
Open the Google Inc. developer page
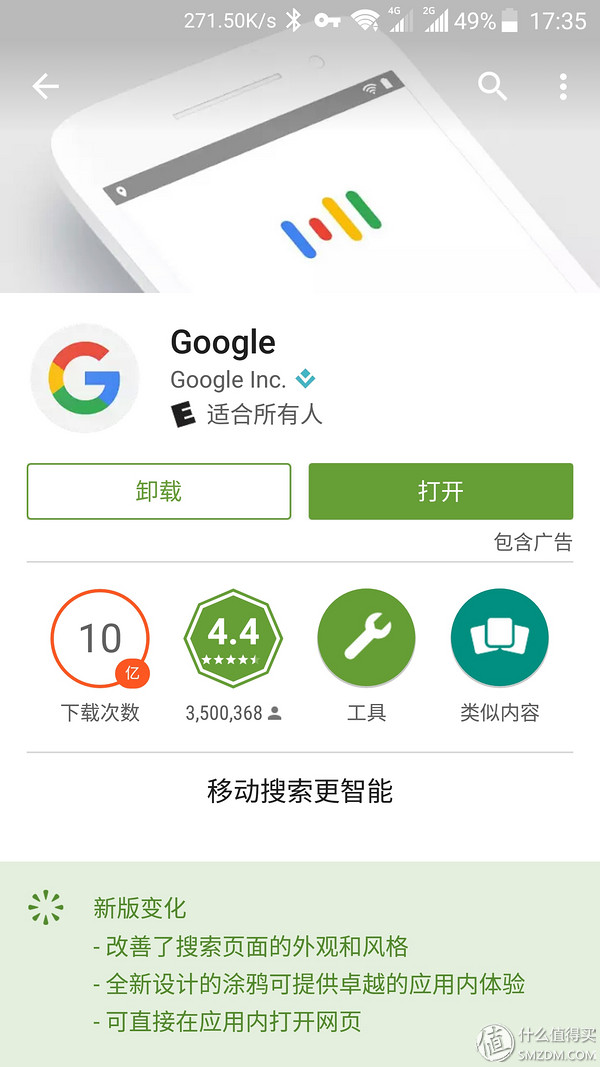(228, 380)
